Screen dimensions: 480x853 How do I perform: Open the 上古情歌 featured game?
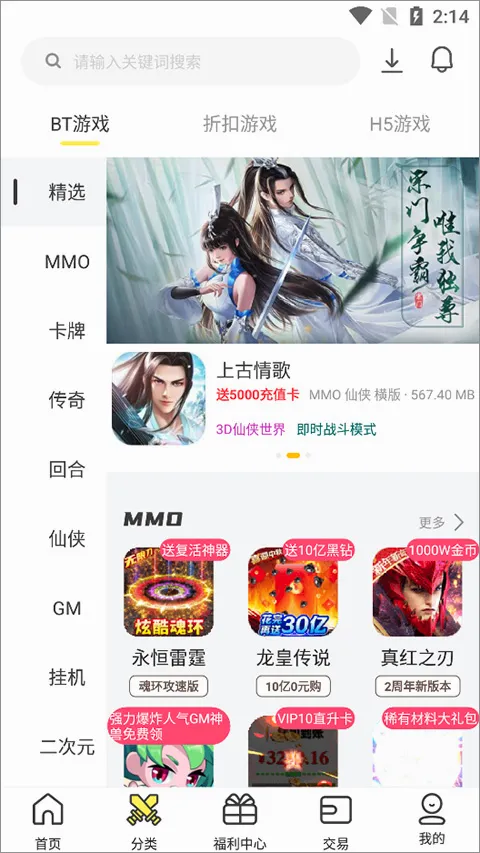point(293,399)
